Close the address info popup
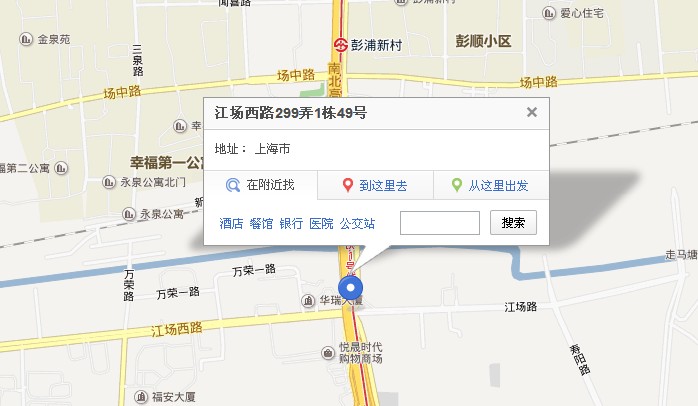 coord(532,113)
